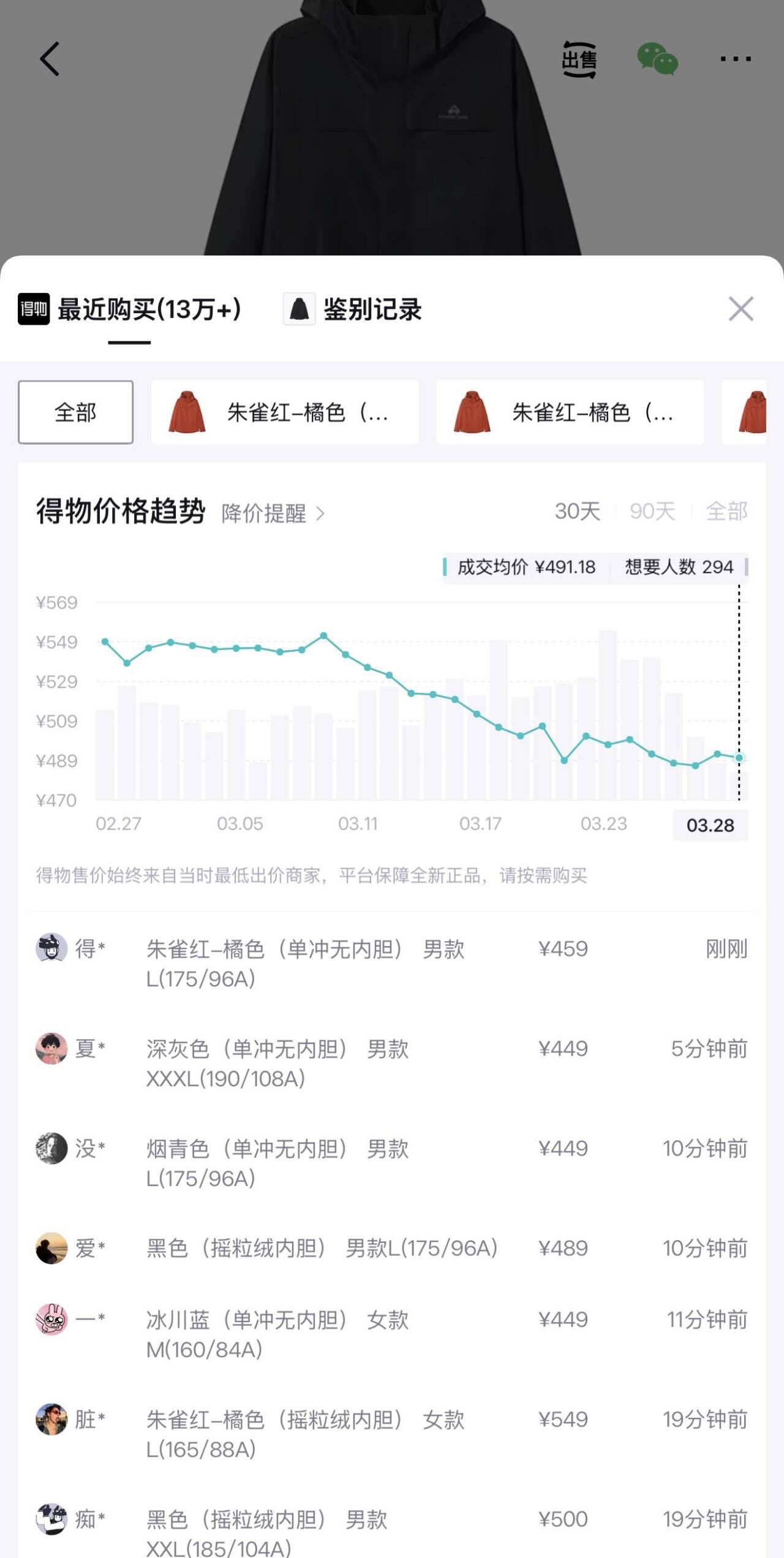Go back using the top-left arrow
784x1558 pixels.
tap(50, 59)
